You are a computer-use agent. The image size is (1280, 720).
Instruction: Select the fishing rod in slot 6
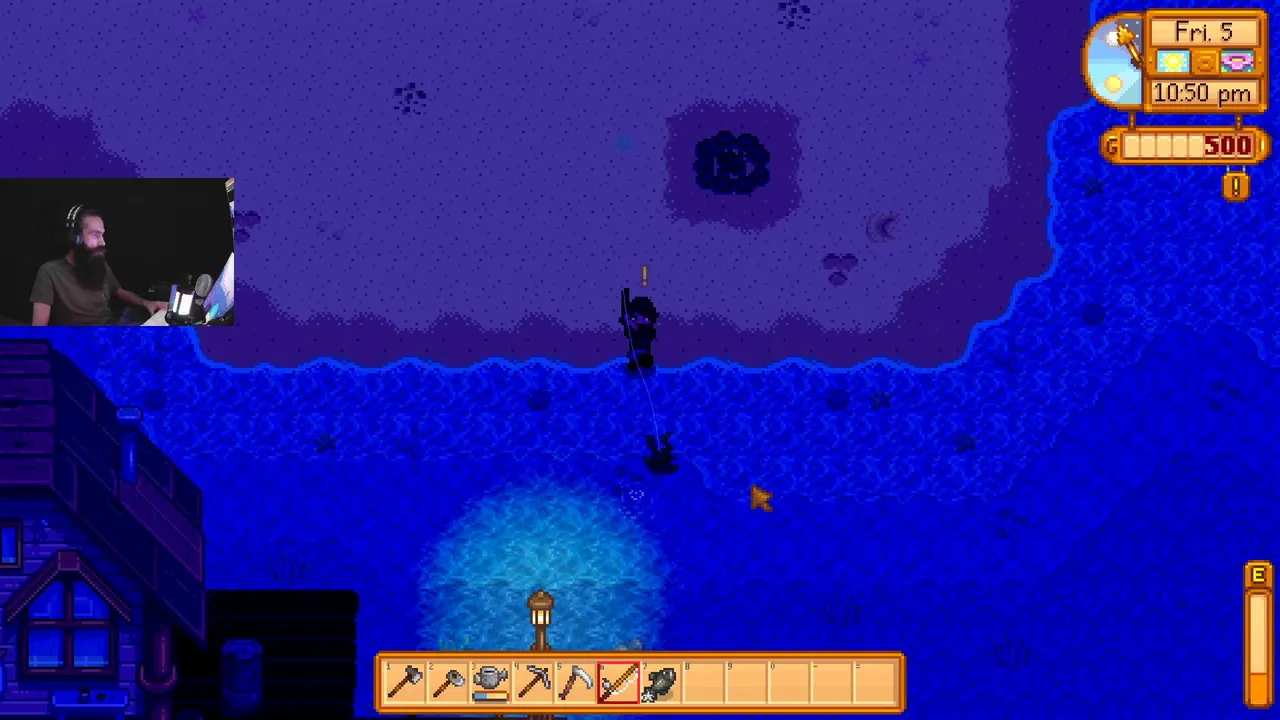619,683
